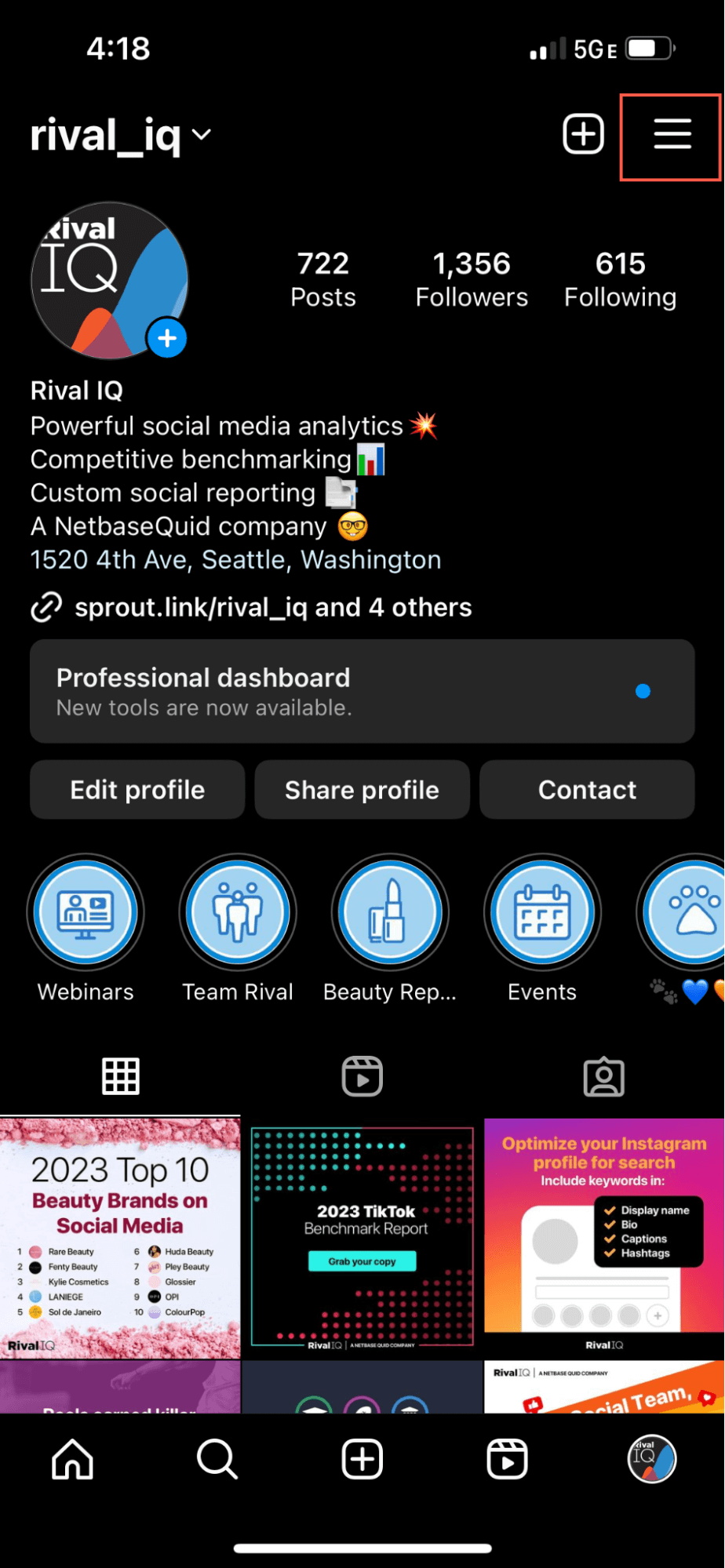Switch to the posts grid tab
The image size is (725, 1568).
[x=120, y=1076]
